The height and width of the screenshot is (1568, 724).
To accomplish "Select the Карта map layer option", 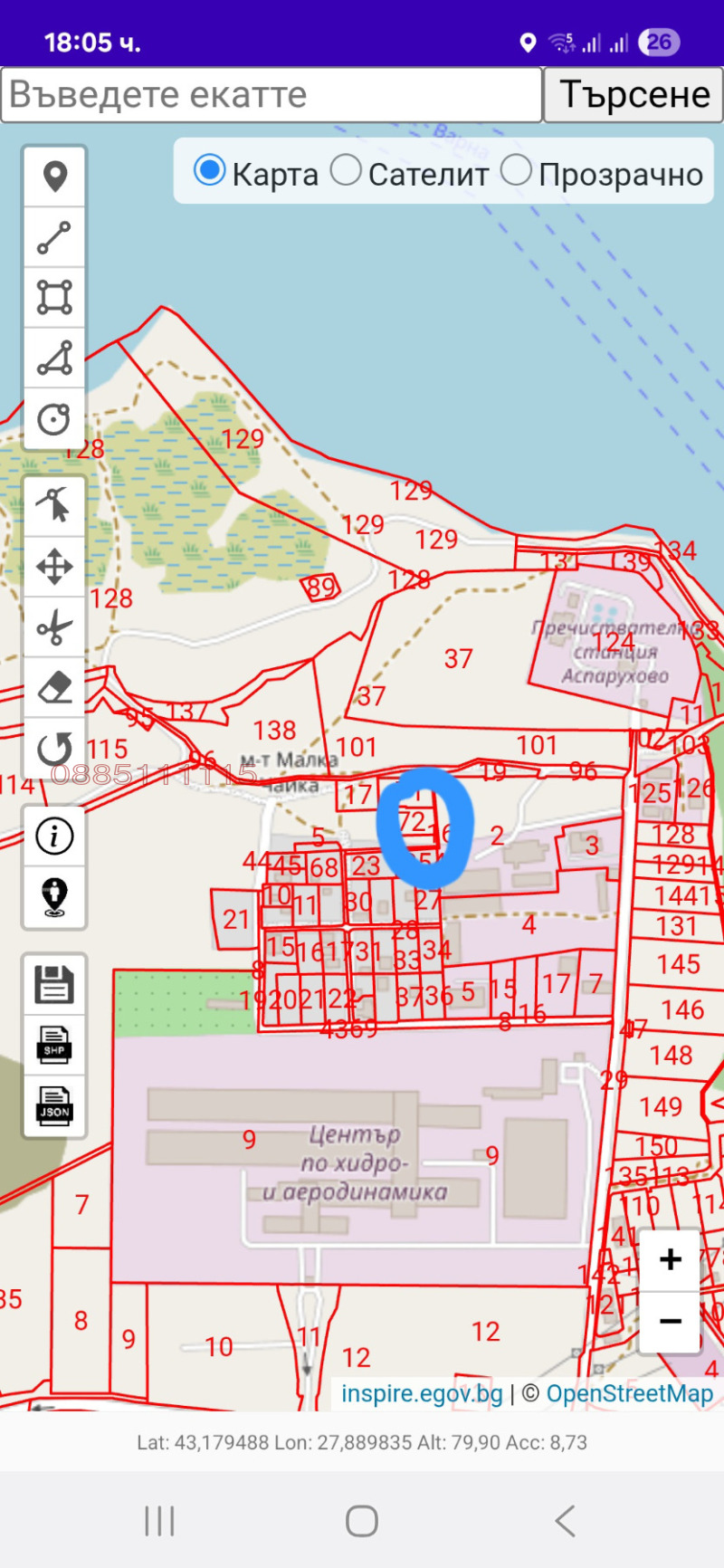I will pos(210,170).
